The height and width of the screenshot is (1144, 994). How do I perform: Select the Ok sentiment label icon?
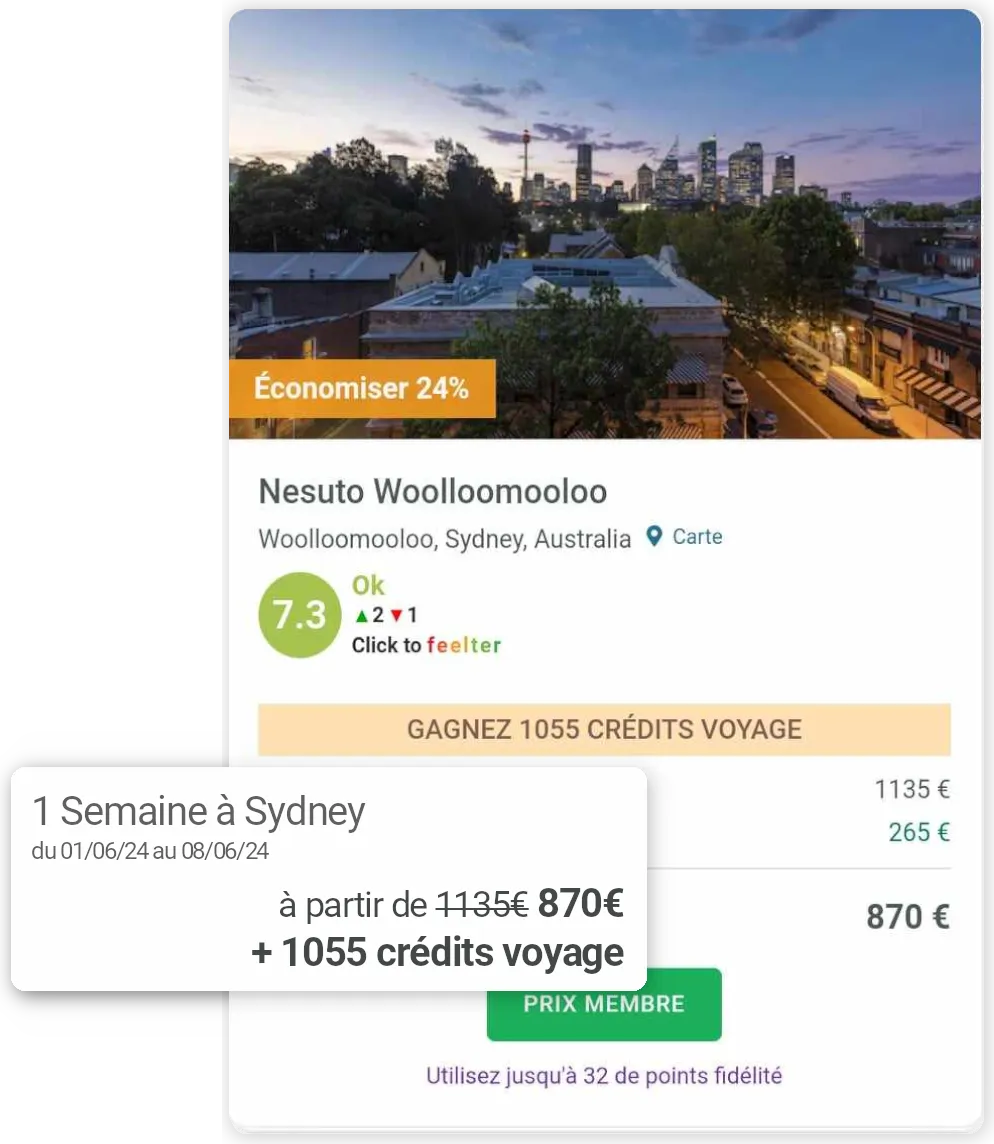click(x=367, y=585)
